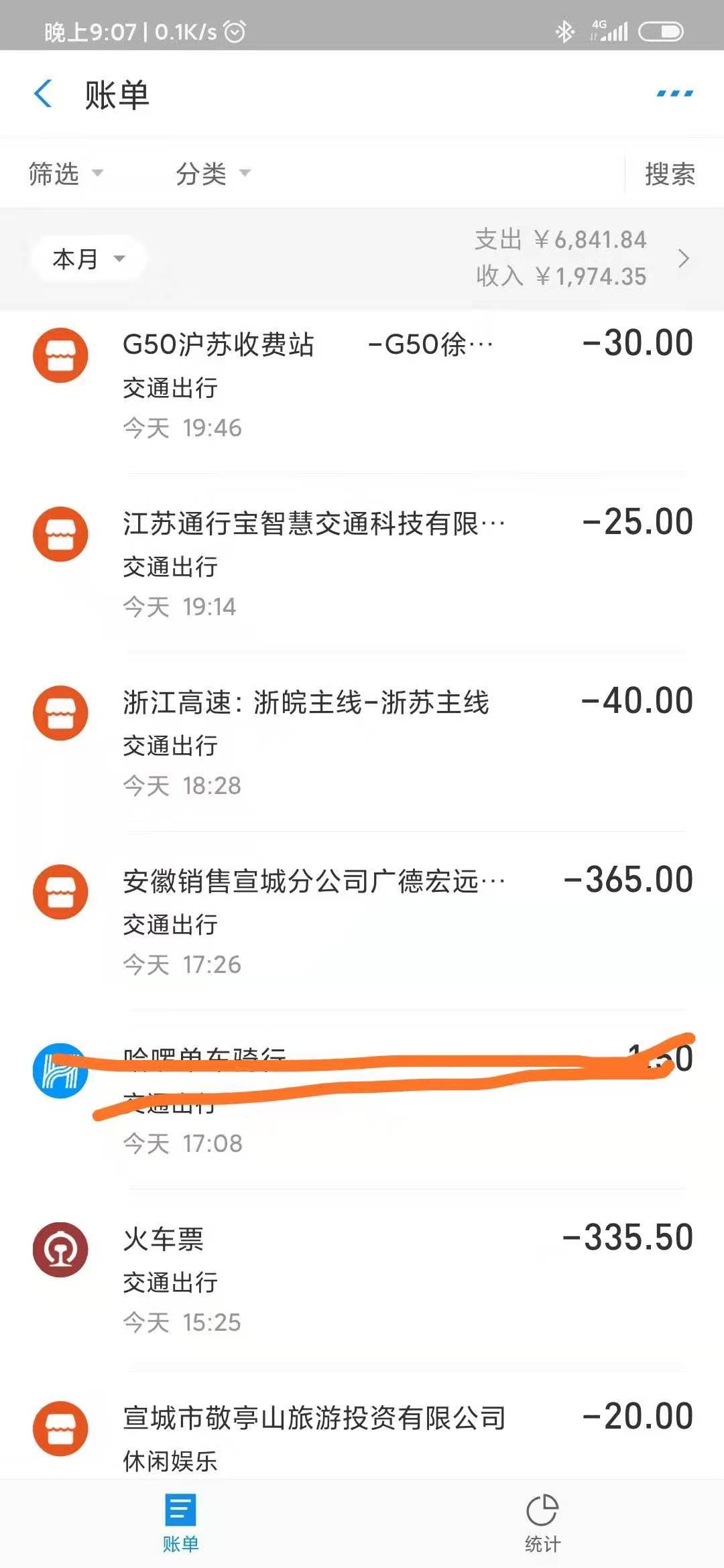Viewport: 724px width, 1568px height.
Task: Open the 江苏通行宝智慧交通 -25.00 transaction
Action: 362,563
